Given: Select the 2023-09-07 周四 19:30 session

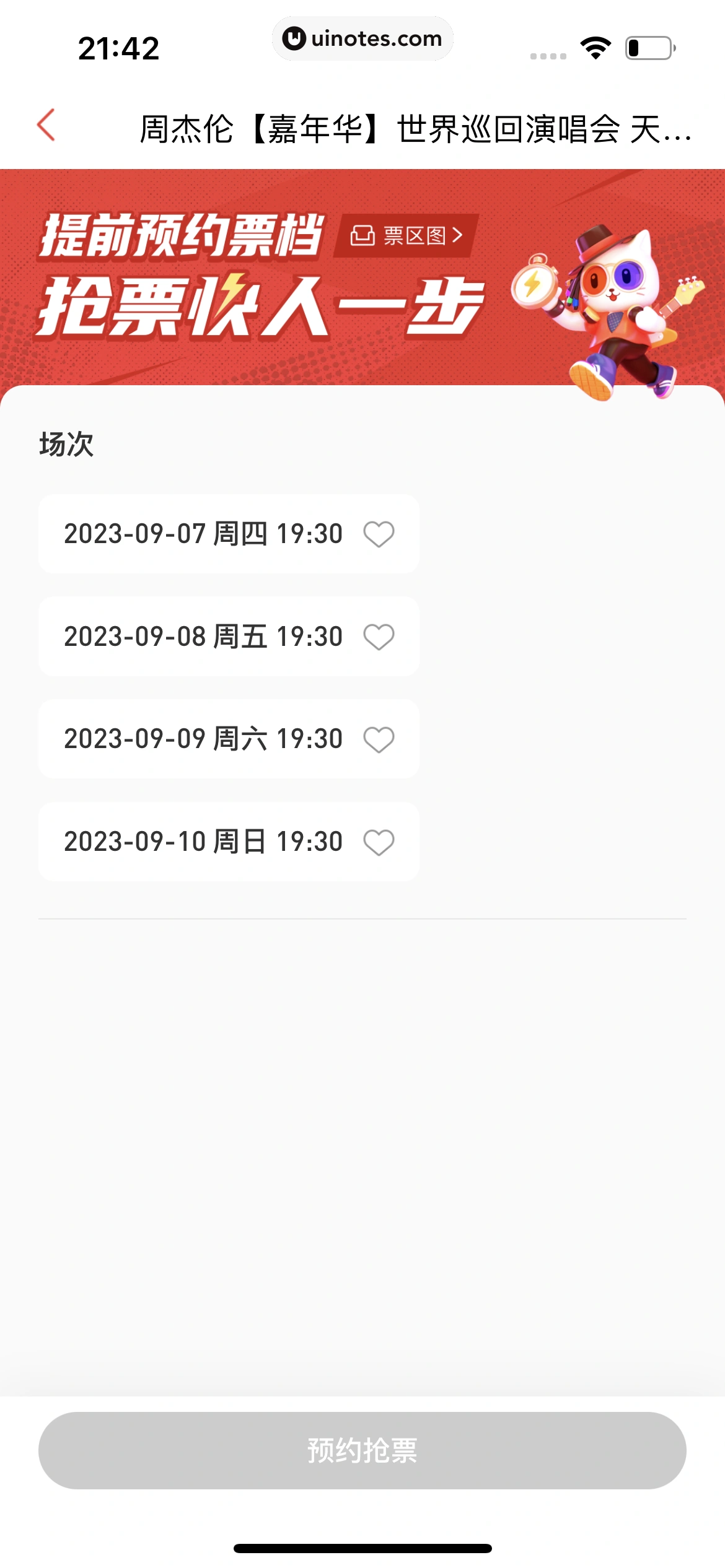Looking at the screenshot, I should point(204,534).
